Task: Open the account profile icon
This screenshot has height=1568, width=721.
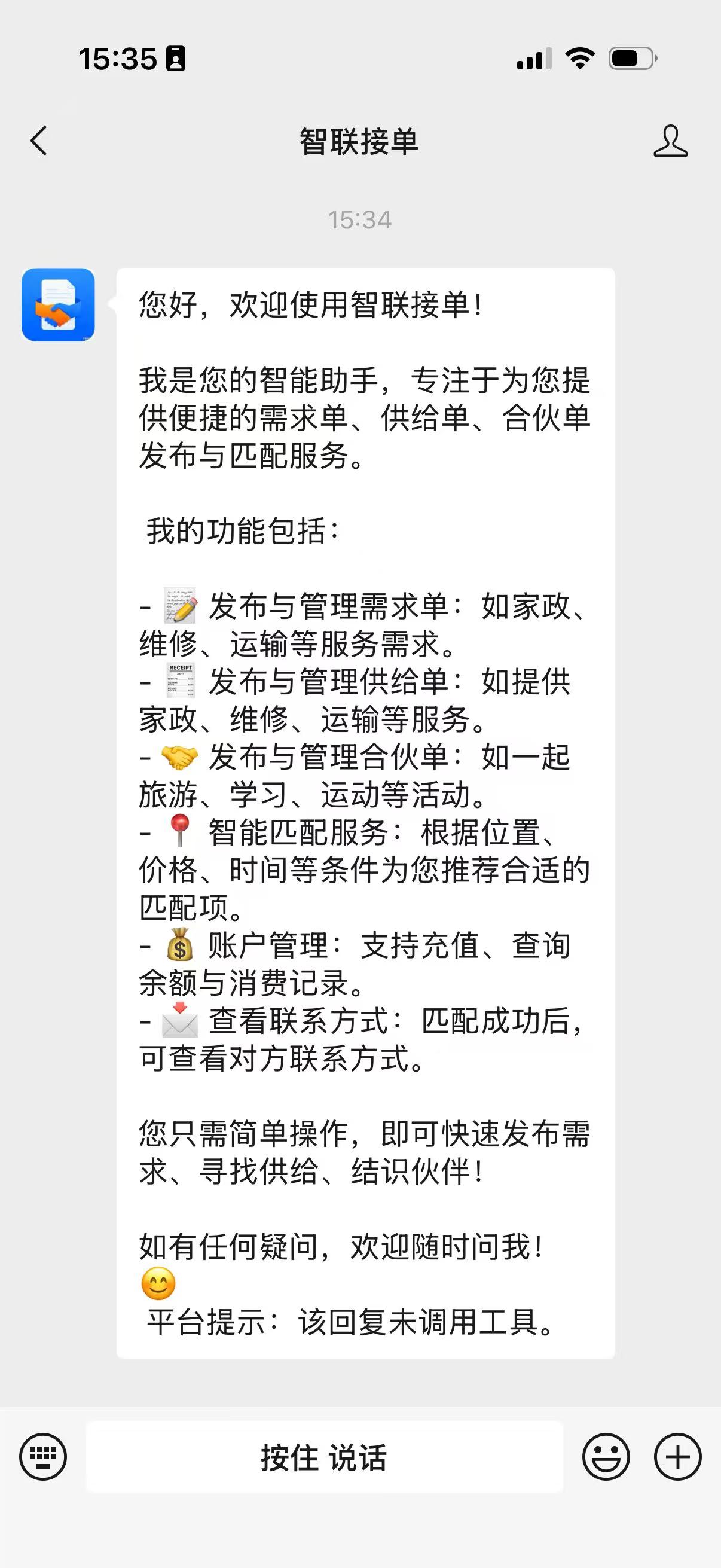Action: tap(670, 141)
